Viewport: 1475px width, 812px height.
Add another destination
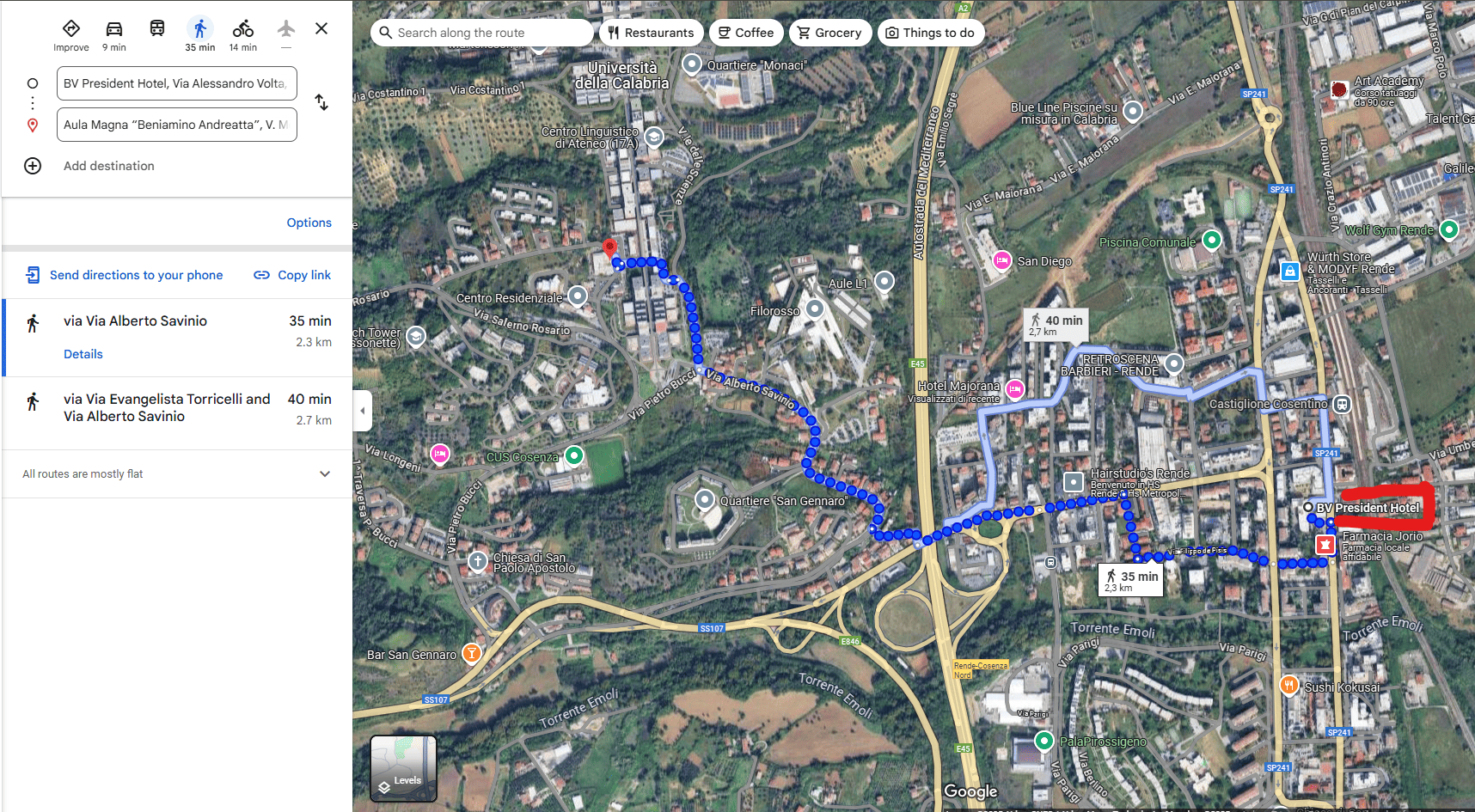(x=108, y=166)
